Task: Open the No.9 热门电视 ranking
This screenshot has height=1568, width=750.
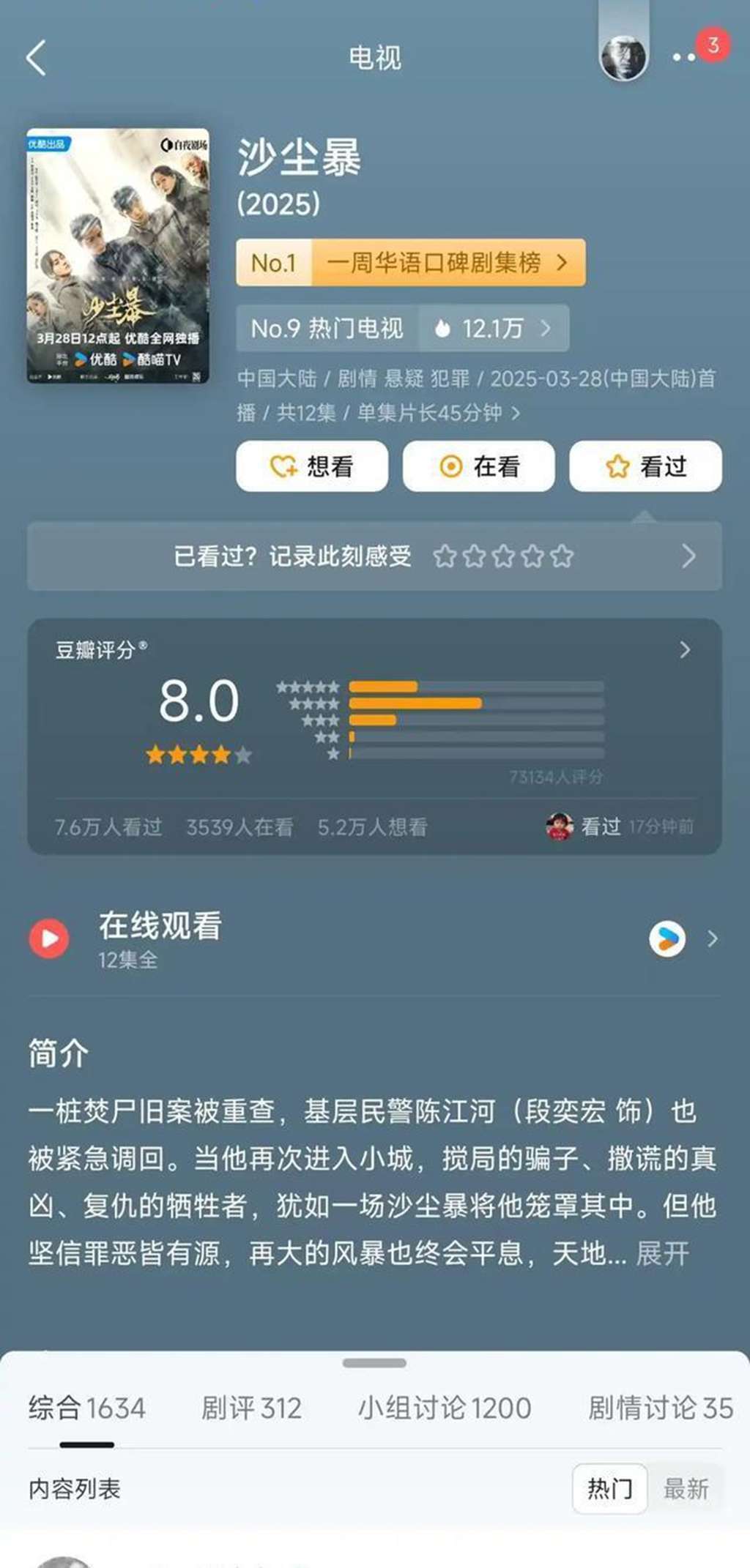Action: tap(327, 328)
